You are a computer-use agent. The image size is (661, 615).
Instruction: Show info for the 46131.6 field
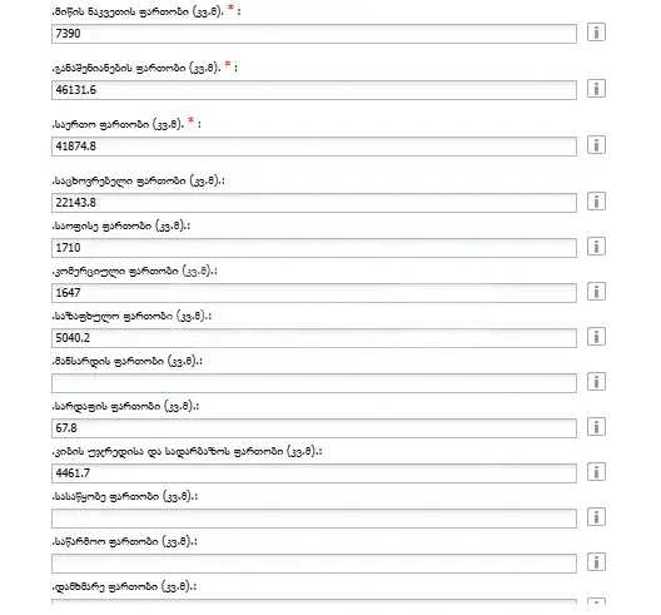point(596,89)
